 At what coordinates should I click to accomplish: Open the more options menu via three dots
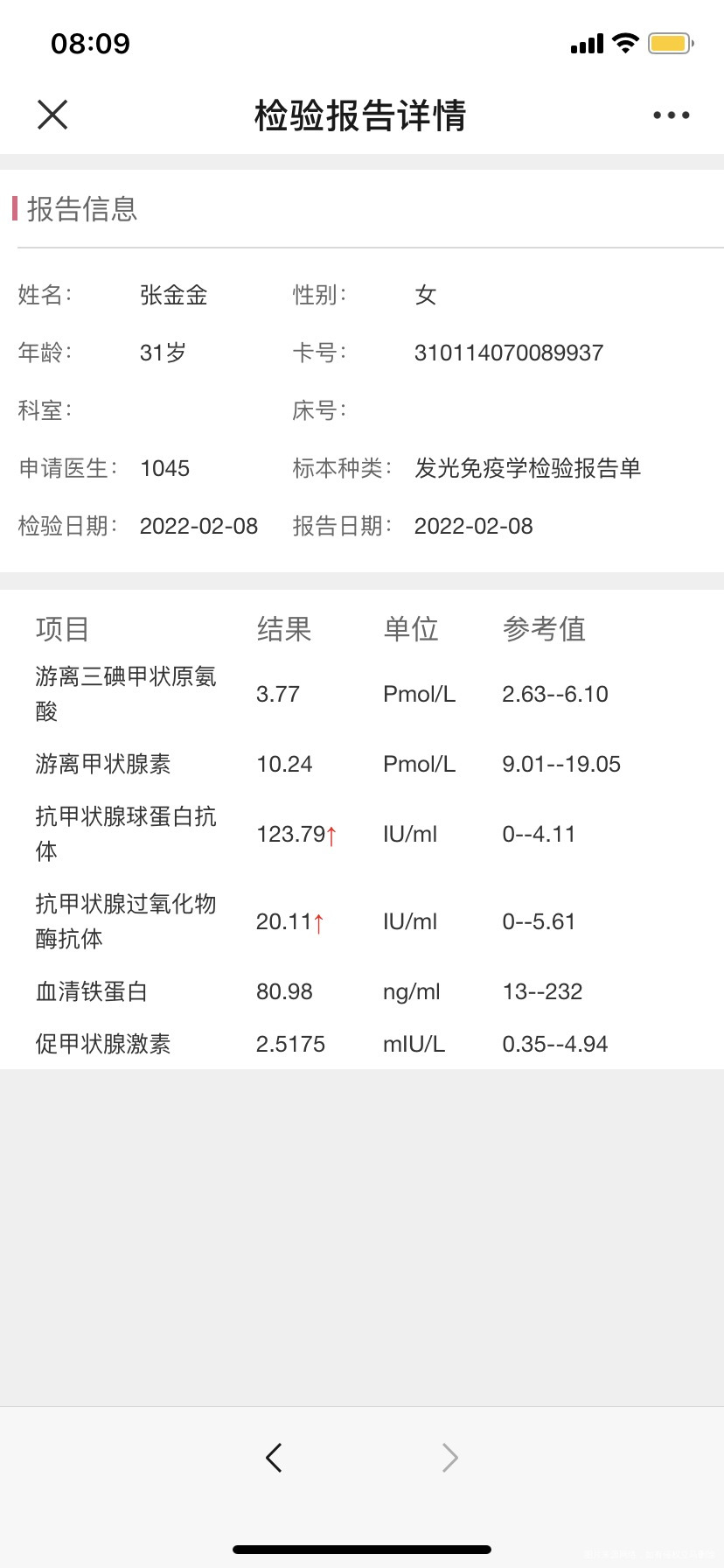click(670, 114)
